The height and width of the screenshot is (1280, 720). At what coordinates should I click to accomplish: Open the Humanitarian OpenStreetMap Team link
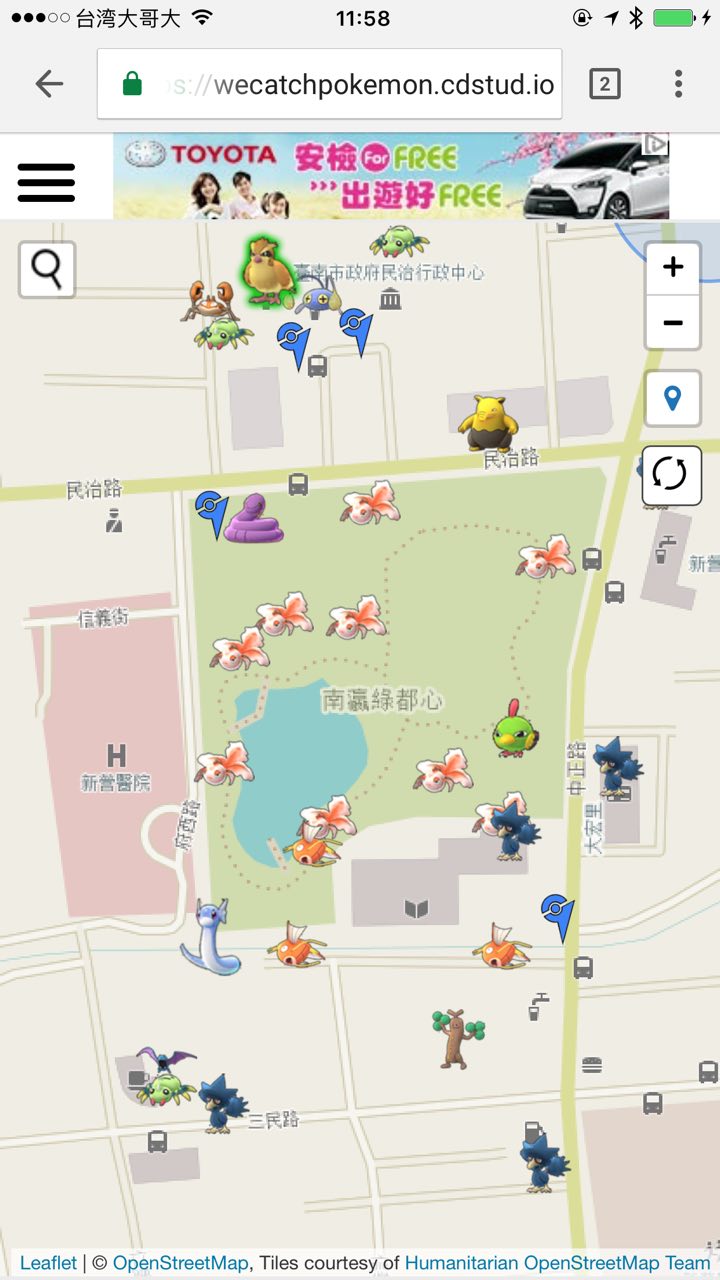(557, 1263)
